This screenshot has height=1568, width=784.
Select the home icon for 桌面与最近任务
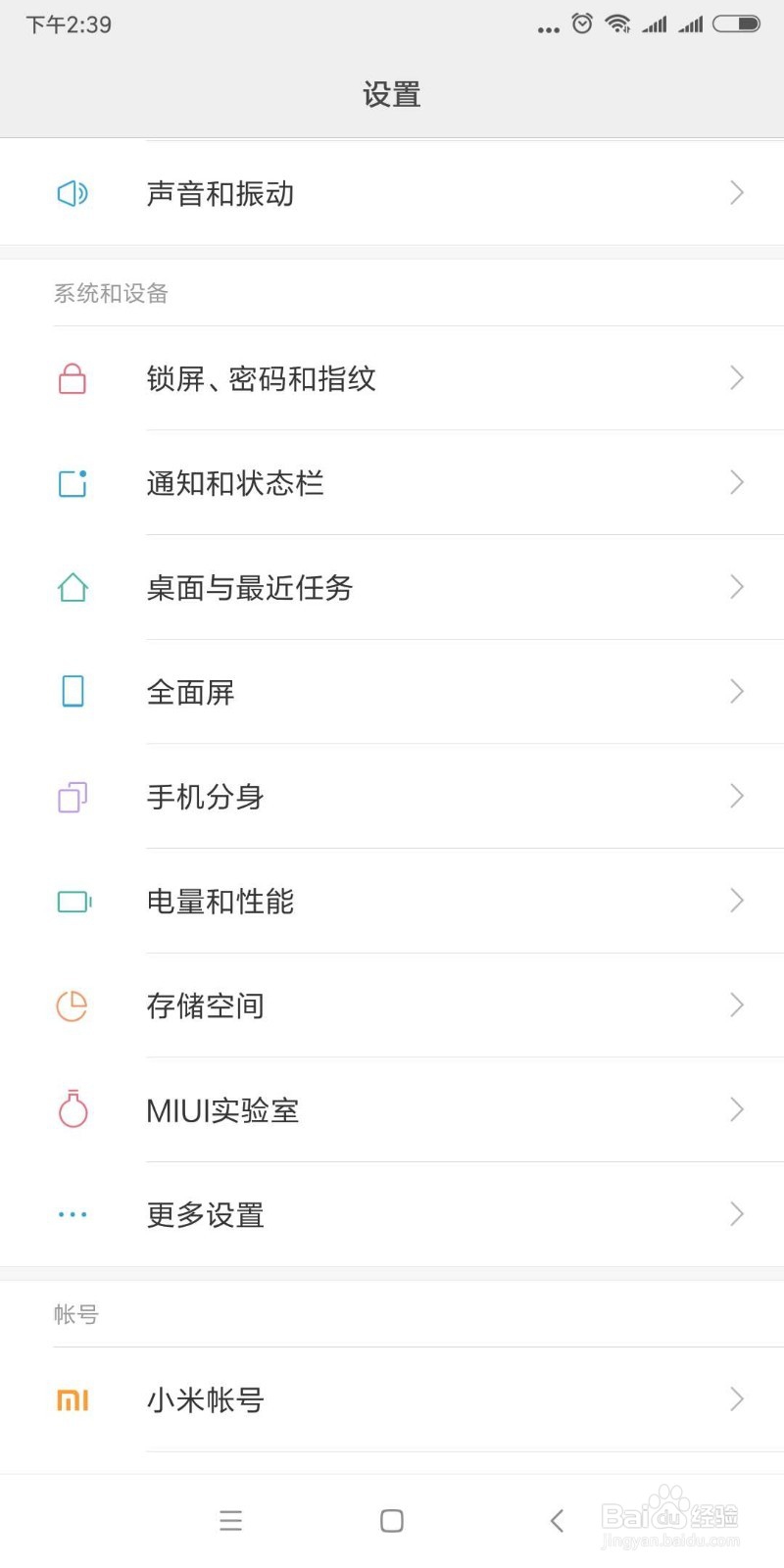point(73,587)
